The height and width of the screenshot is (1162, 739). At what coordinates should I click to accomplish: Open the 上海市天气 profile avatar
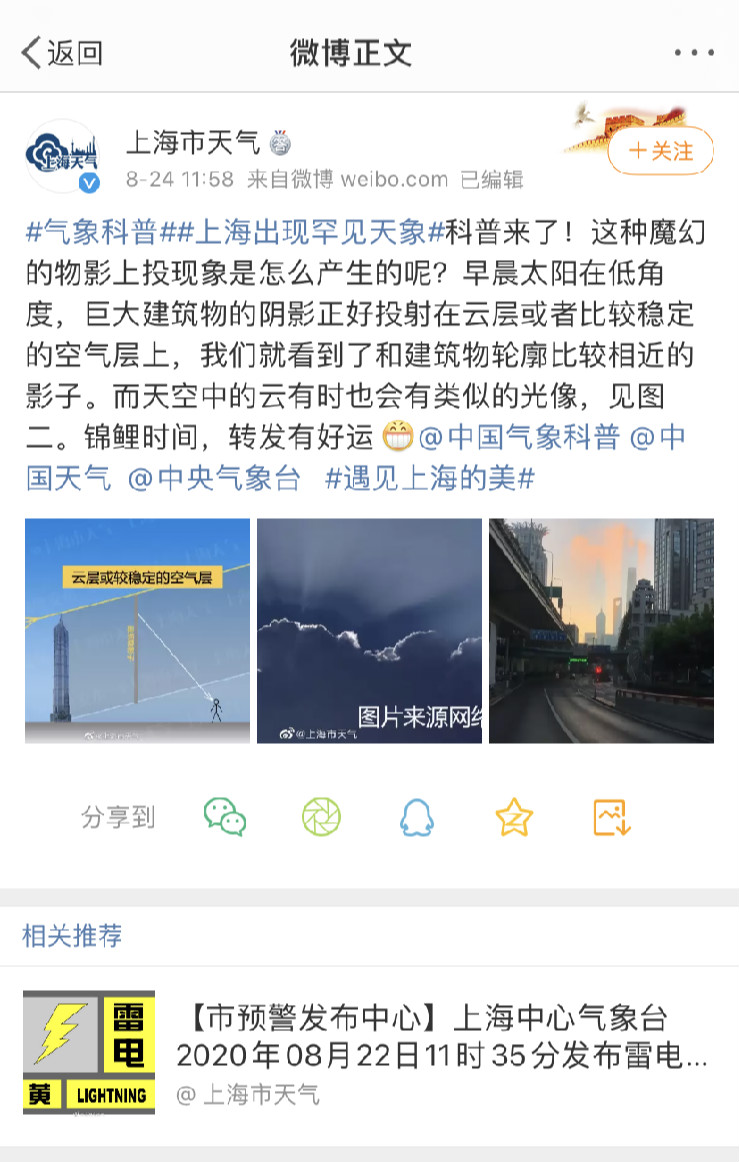tap(62, 156)
